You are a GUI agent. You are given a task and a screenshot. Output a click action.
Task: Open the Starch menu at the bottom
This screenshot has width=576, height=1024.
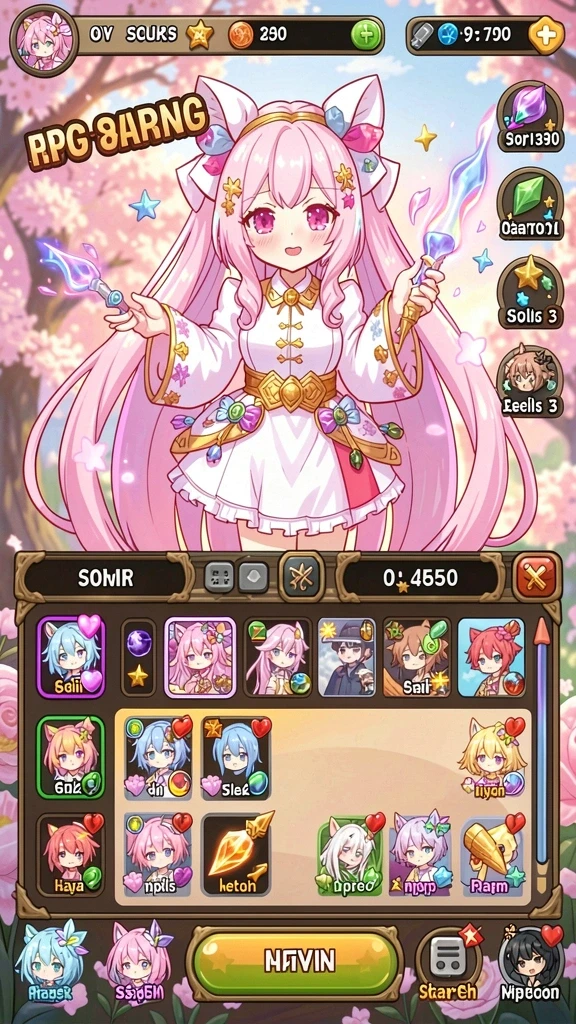(449, 965)
